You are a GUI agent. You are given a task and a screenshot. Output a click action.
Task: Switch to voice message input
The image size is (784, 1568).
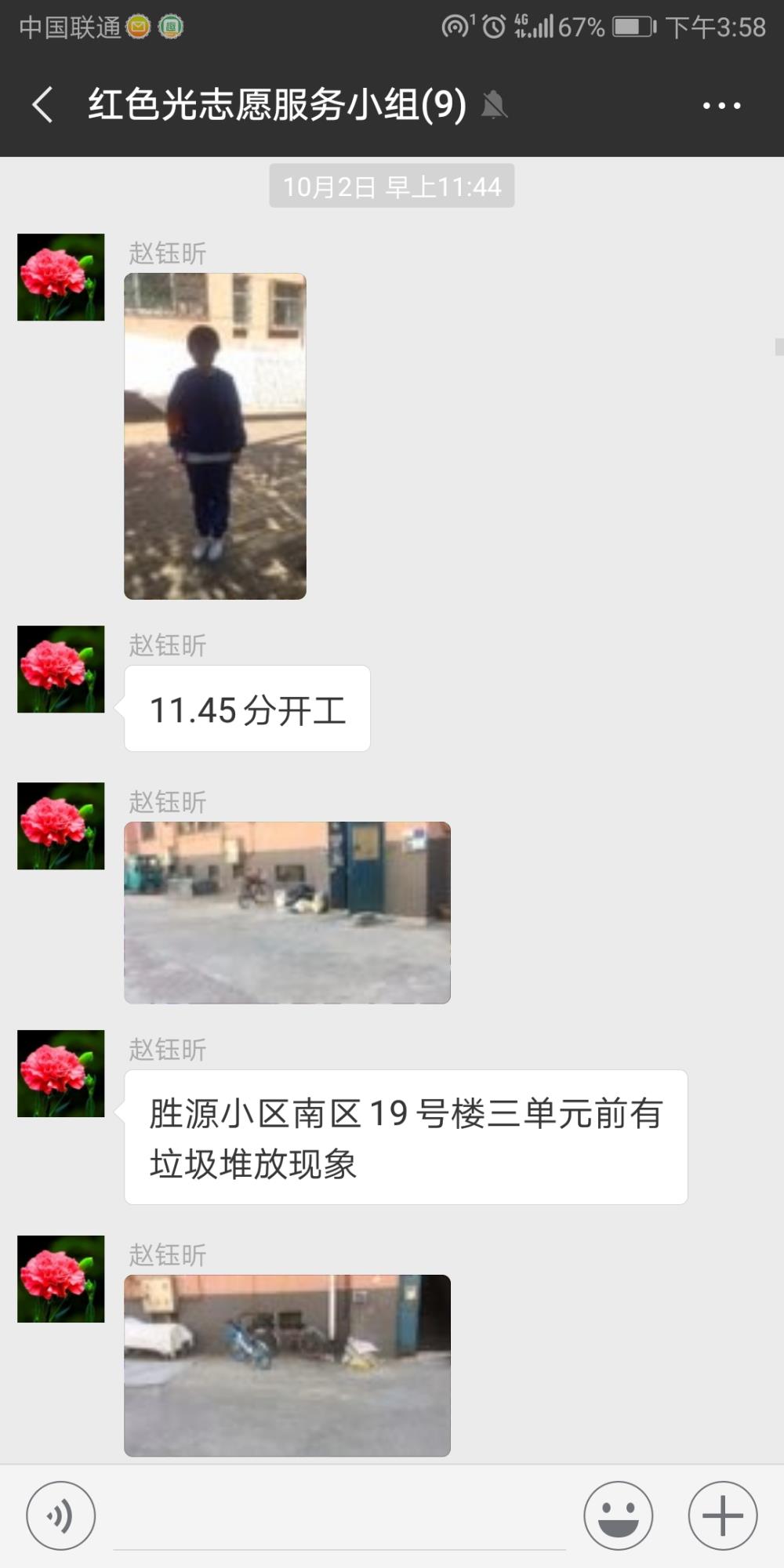tap(61, 1515)
